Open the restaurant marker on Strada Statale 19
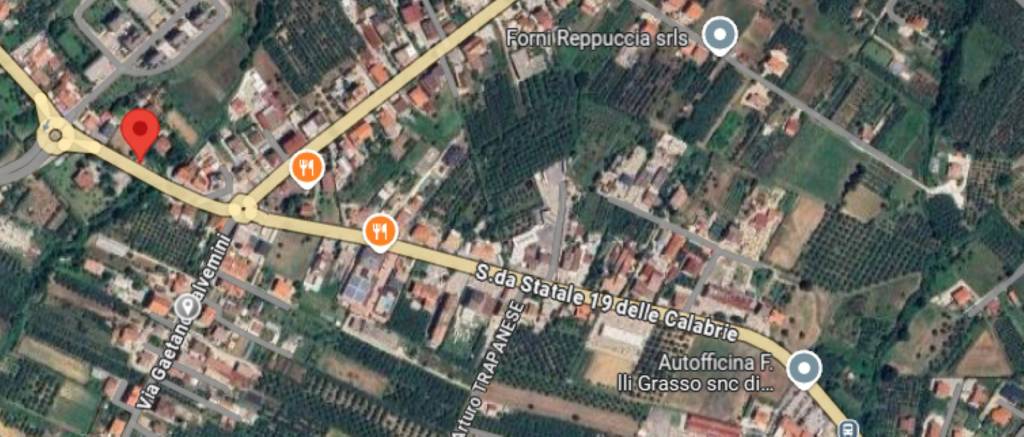Image resolution: width=1024 pixels, height=437 pixels. 379,232
